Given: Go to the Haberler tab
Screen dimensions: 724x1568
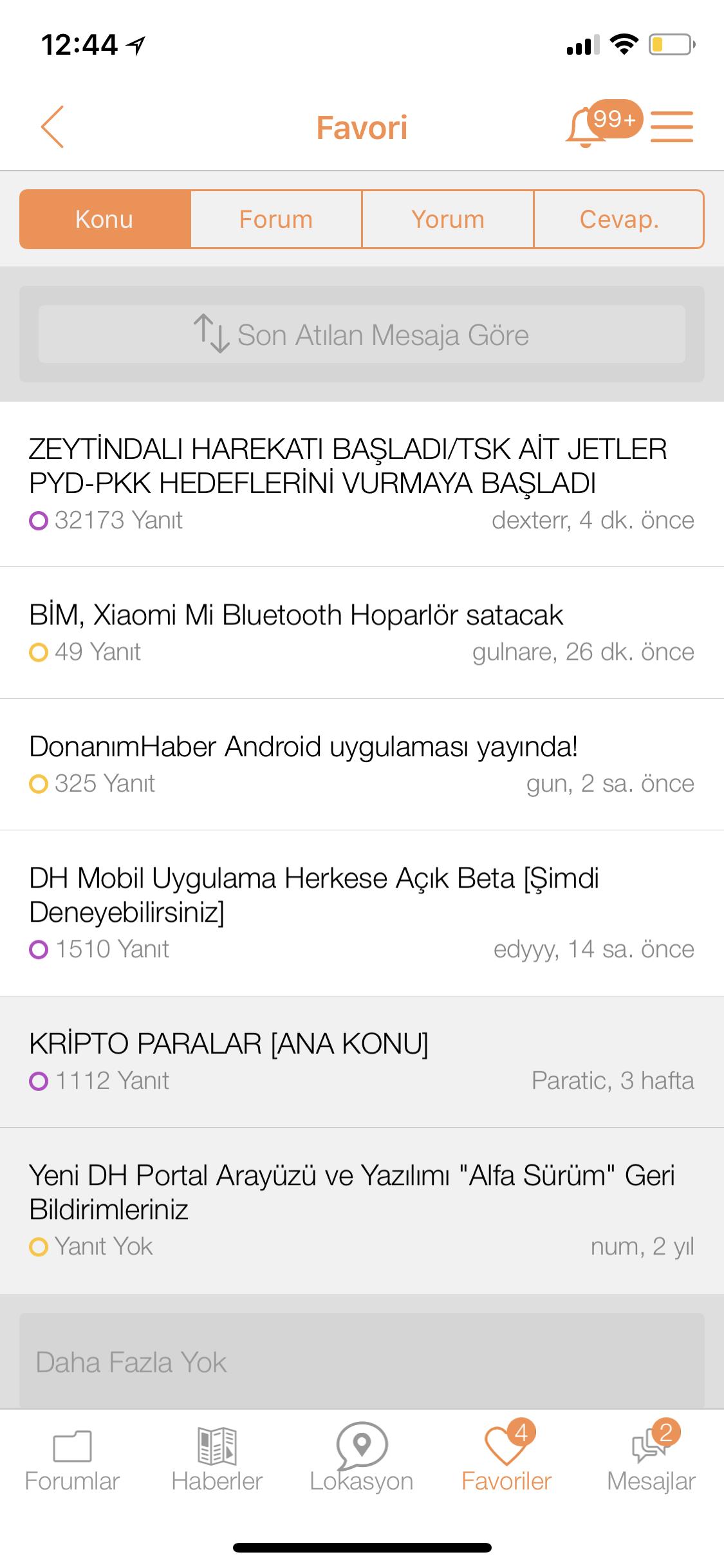Looking at the screenshot, I should [x=217, y=1461].
